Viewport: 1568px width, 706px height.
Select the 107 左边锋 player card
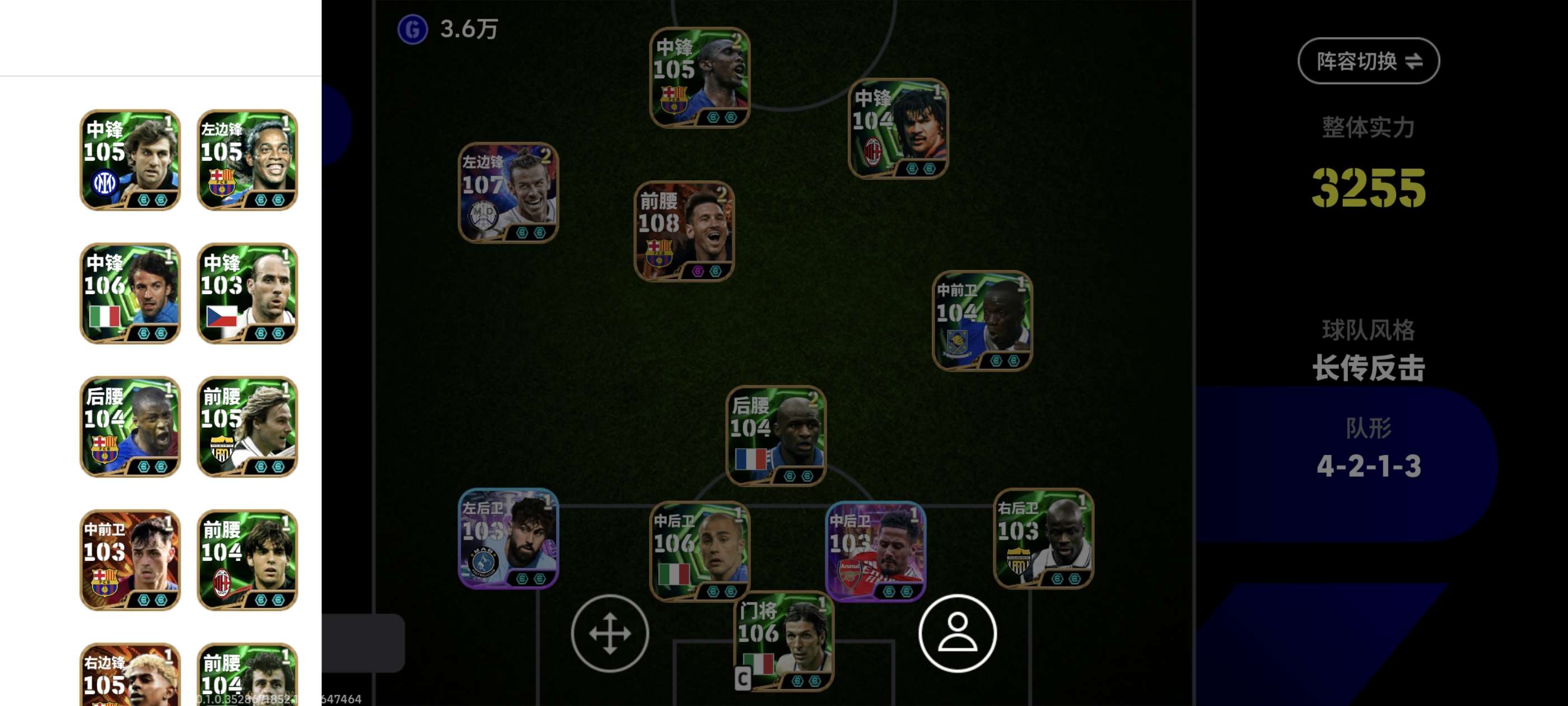point(508,193)
